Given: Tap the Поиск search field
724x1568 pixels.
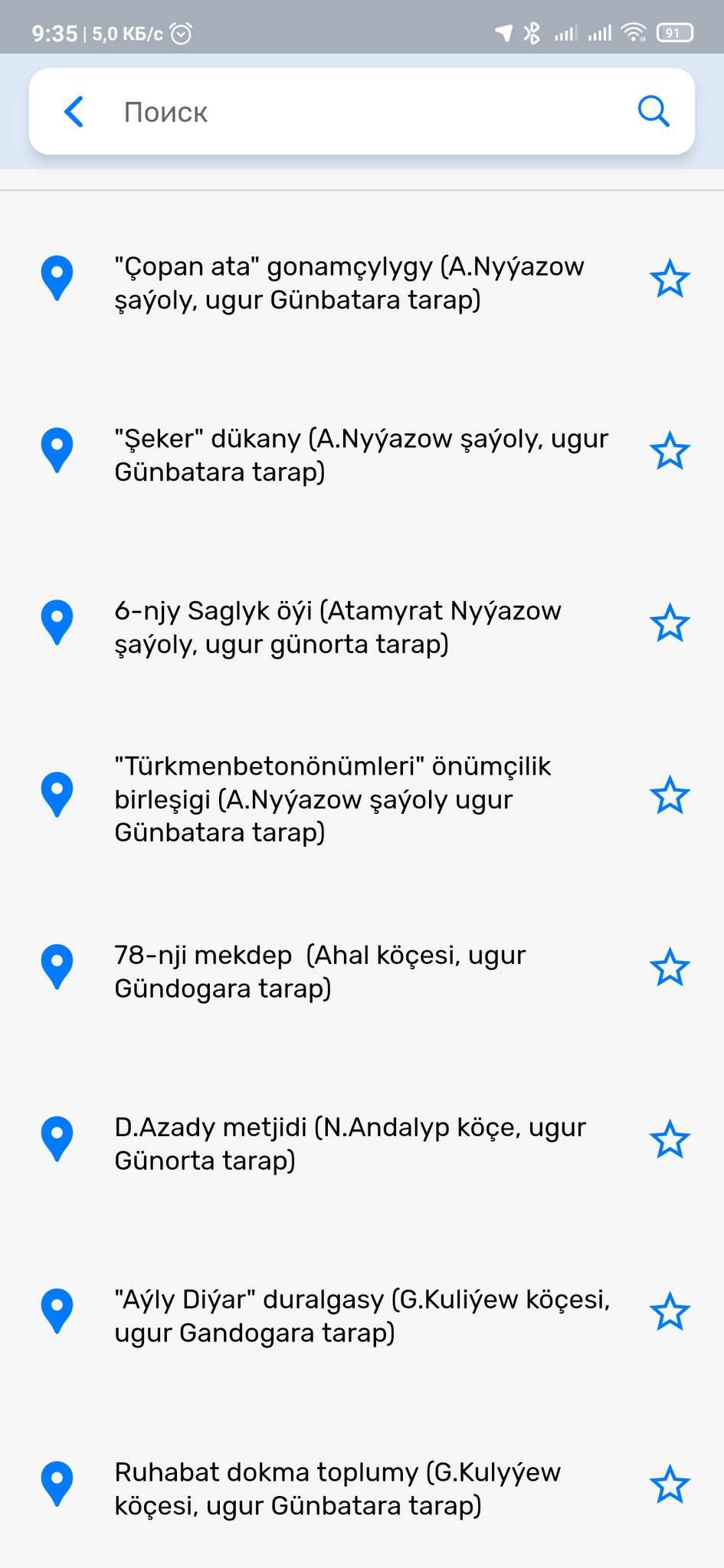Looking at the screenshot, I should coord(368,112).
